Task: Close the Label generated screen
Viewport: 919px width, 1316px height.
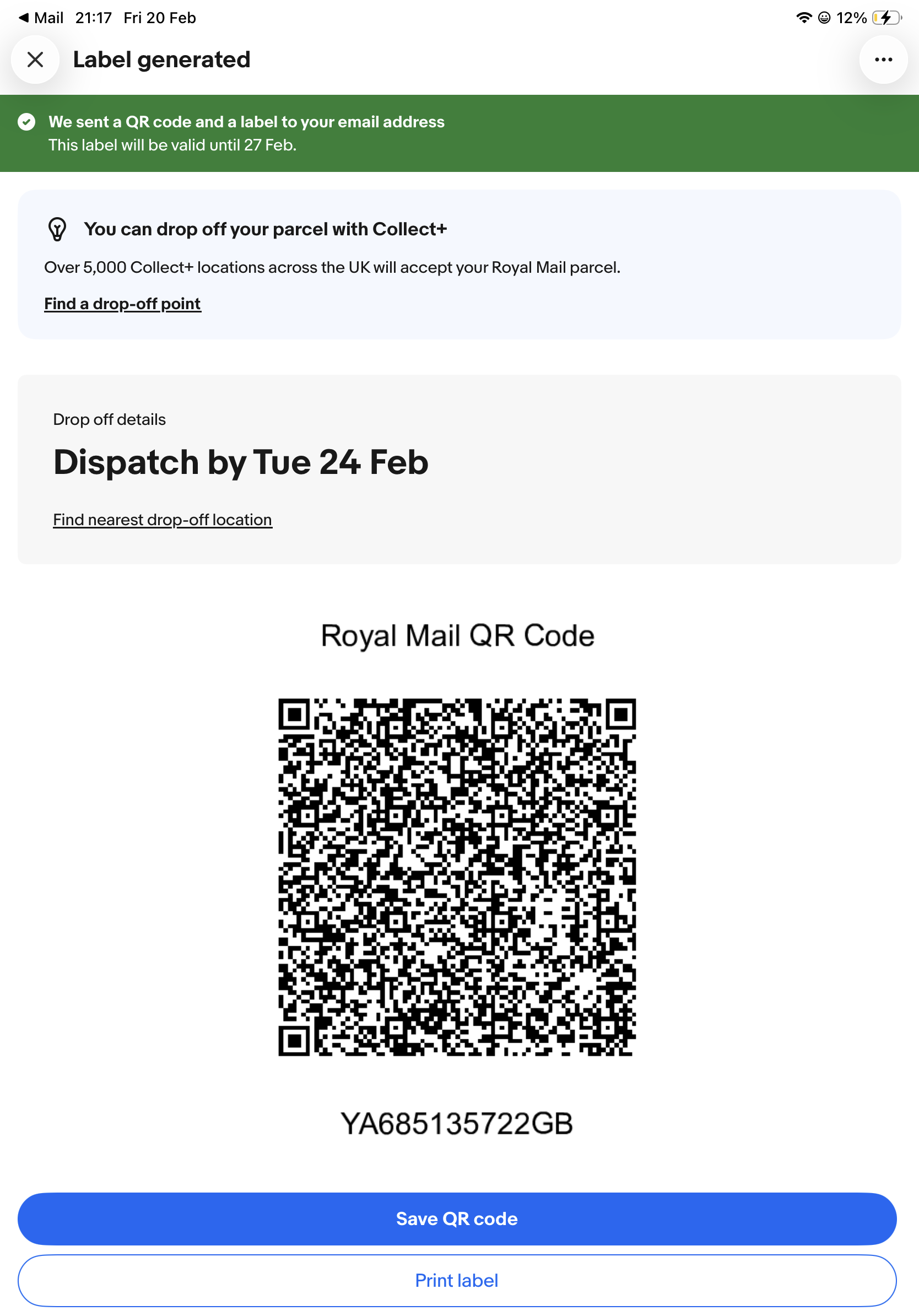Action: [35, 60]
